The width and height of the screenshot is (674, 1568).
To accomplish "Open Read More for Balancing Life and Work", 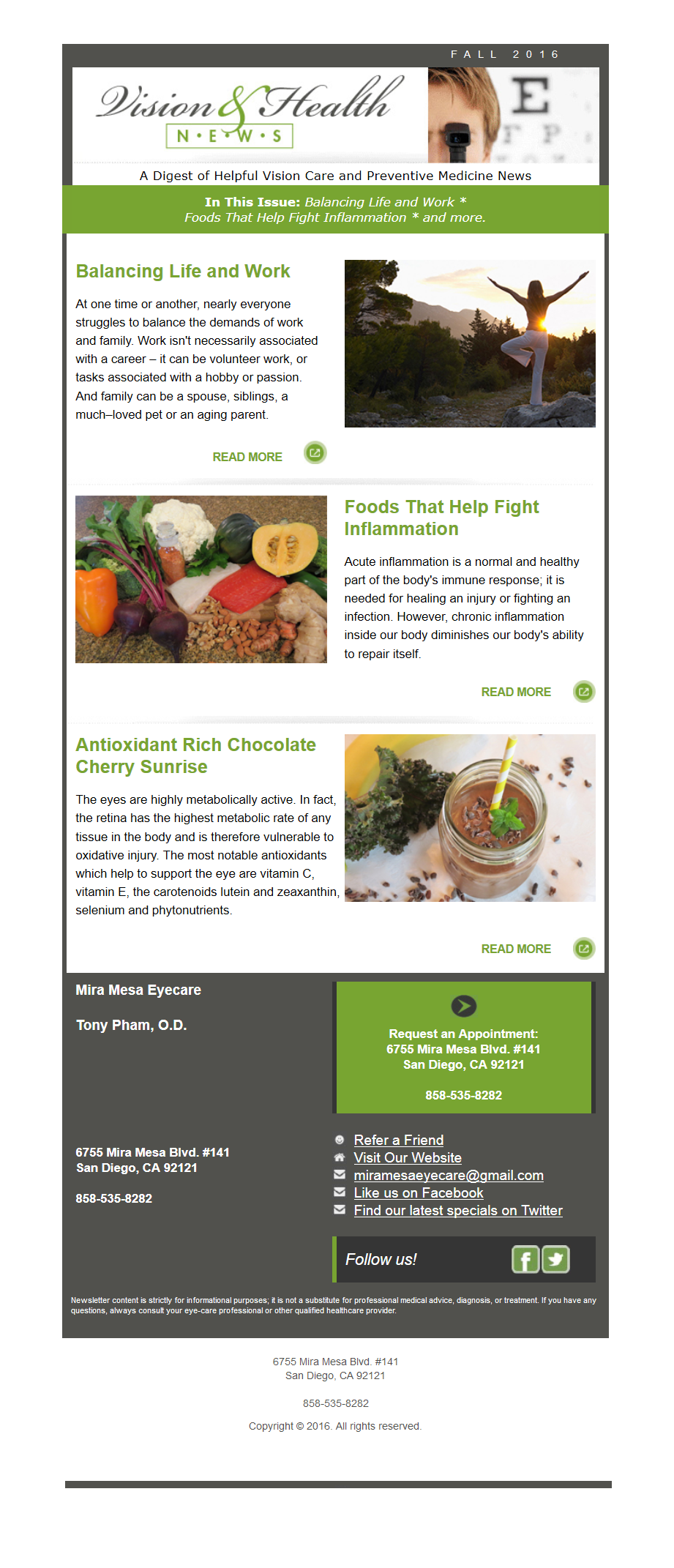I will tap(247, 457).
